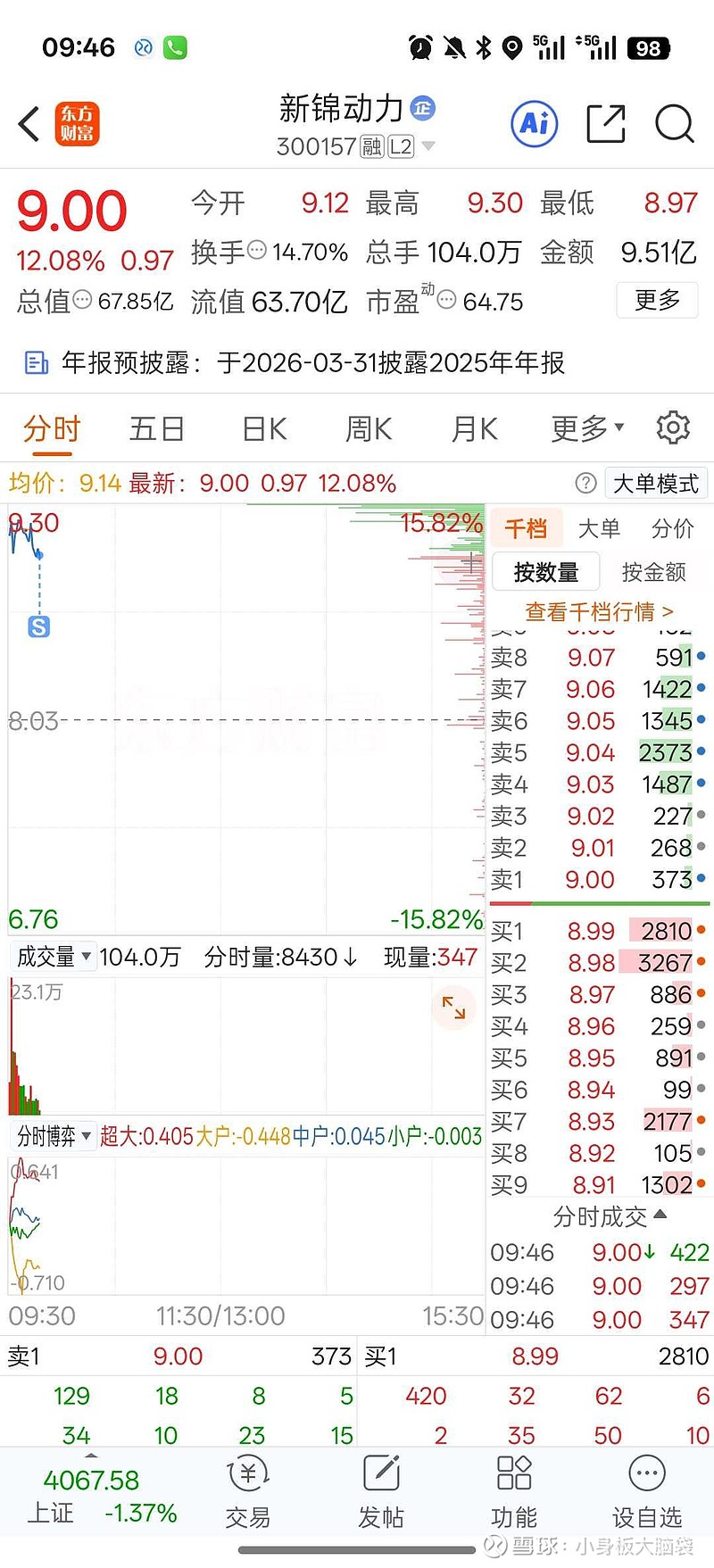714x1568 pixels.
Task: Open the search magnifier
Action: click(x=674, y=124)
